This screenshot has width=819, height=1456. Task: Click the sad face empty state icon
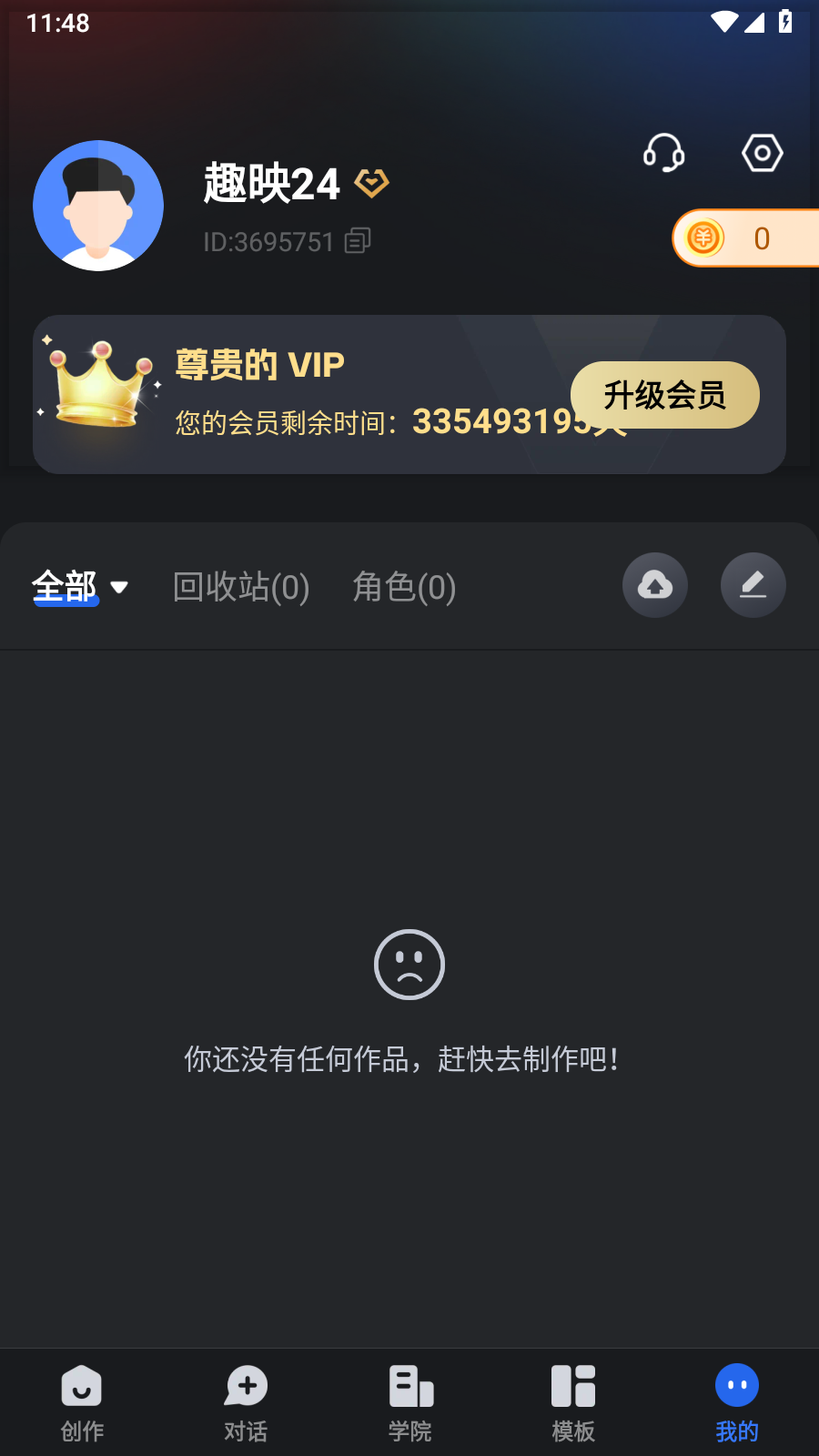coord(409,965)
